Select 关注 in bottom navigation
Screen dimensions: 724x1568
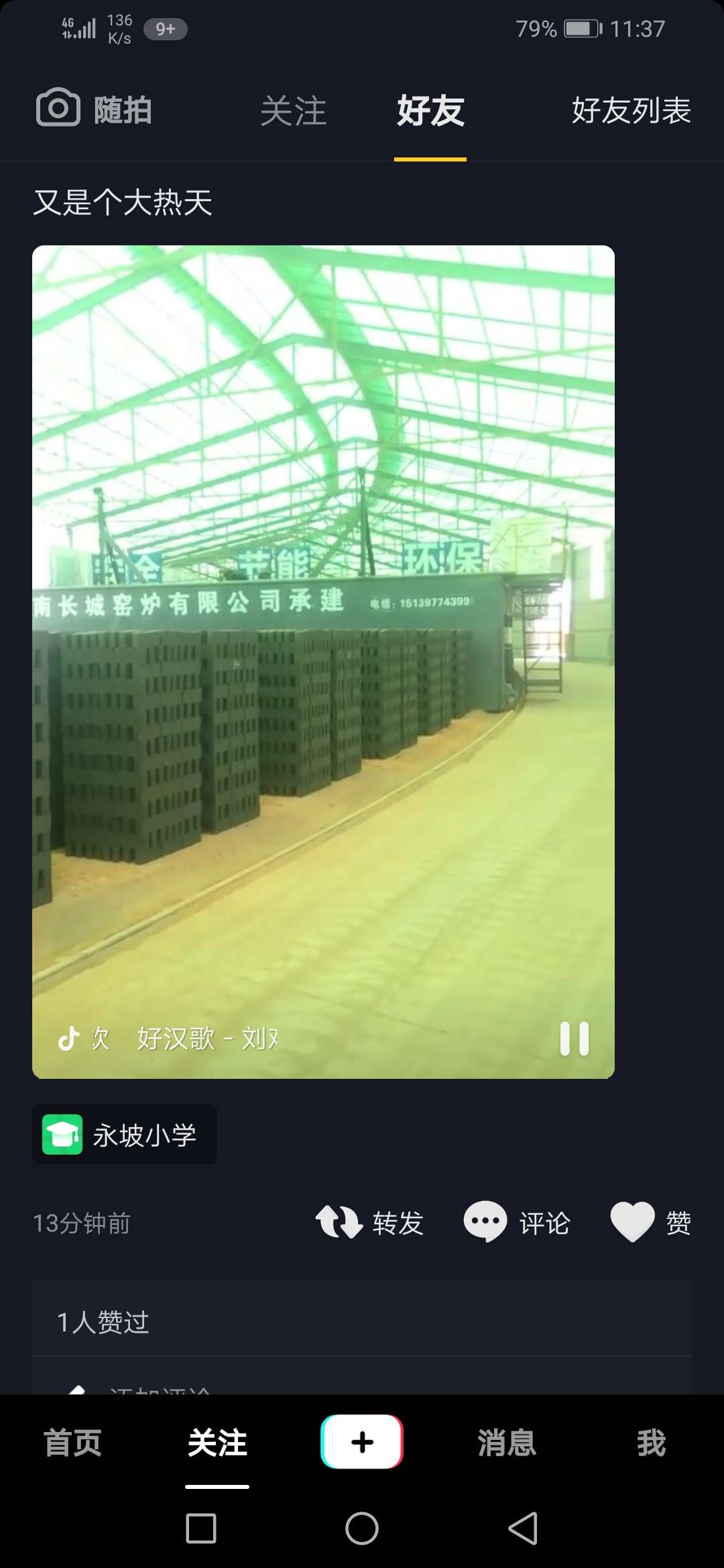pos(217,1442)
